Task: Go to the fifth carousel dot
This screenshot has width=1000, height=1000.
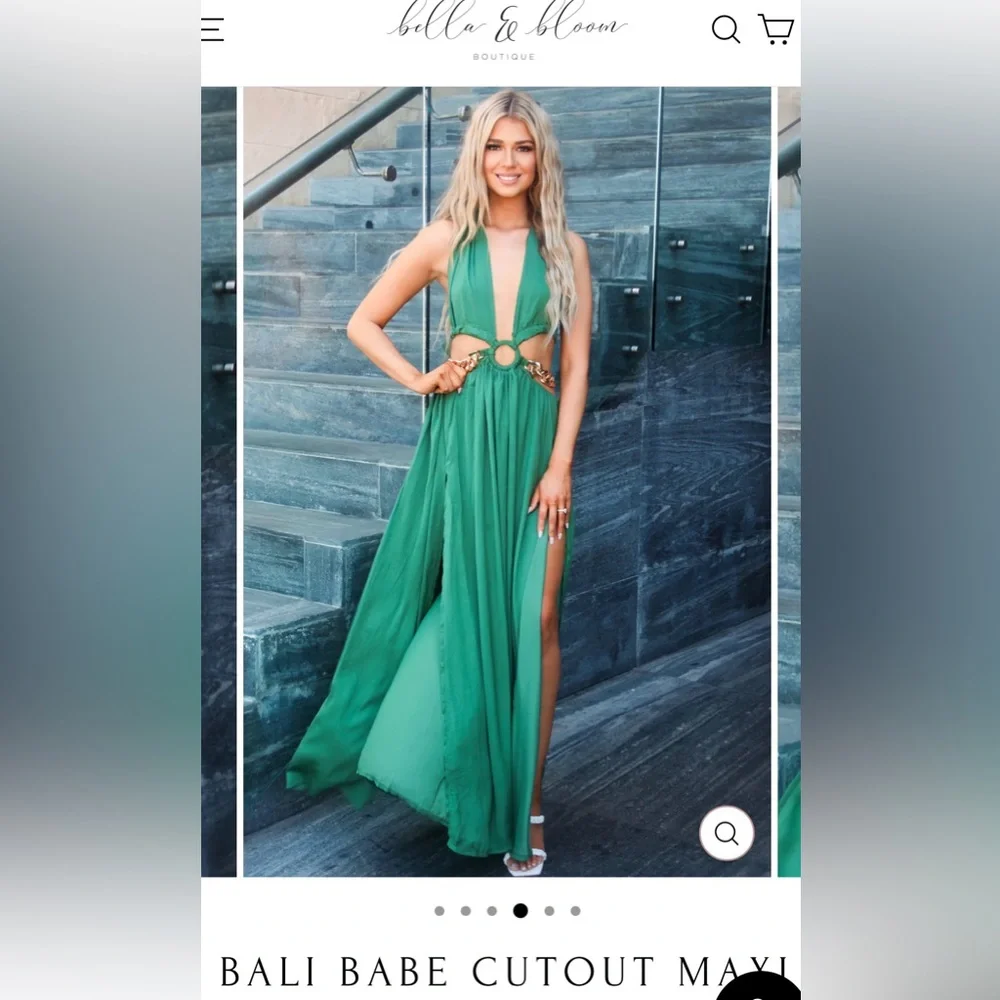Action: pyautogui.click(x=549, y=911)
